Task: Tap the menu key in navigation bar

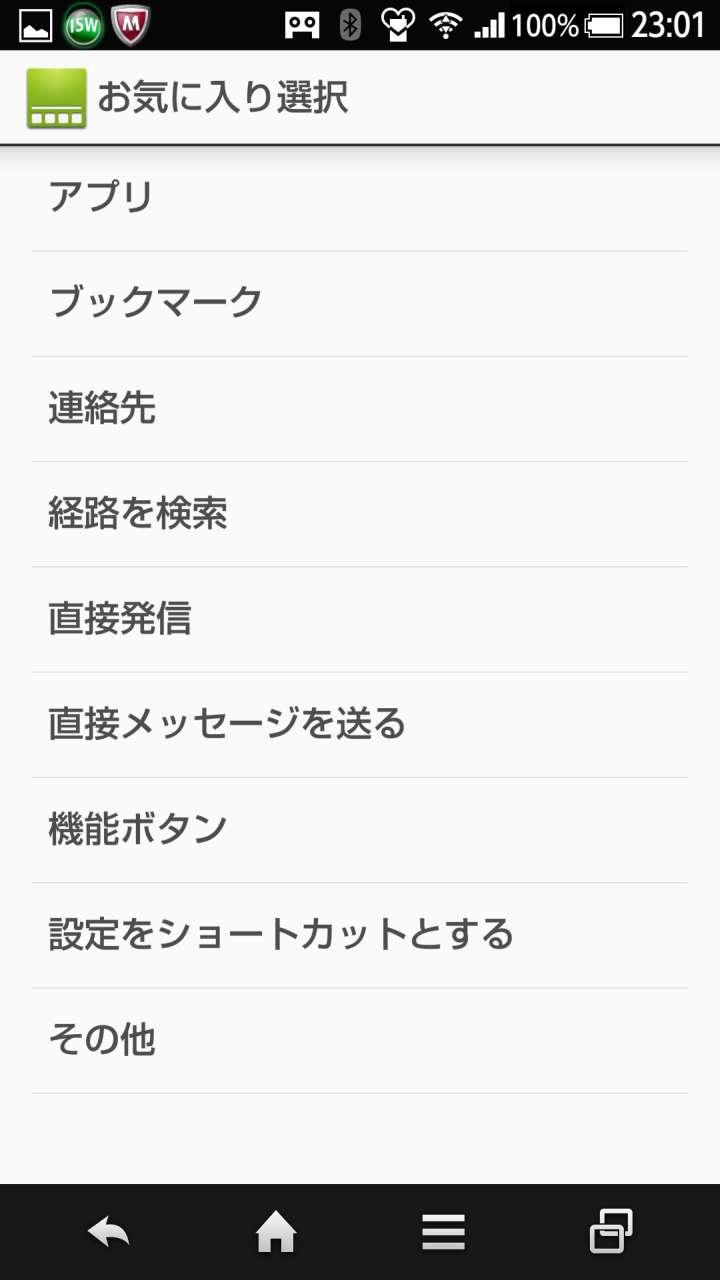Action: (443, 1232)
